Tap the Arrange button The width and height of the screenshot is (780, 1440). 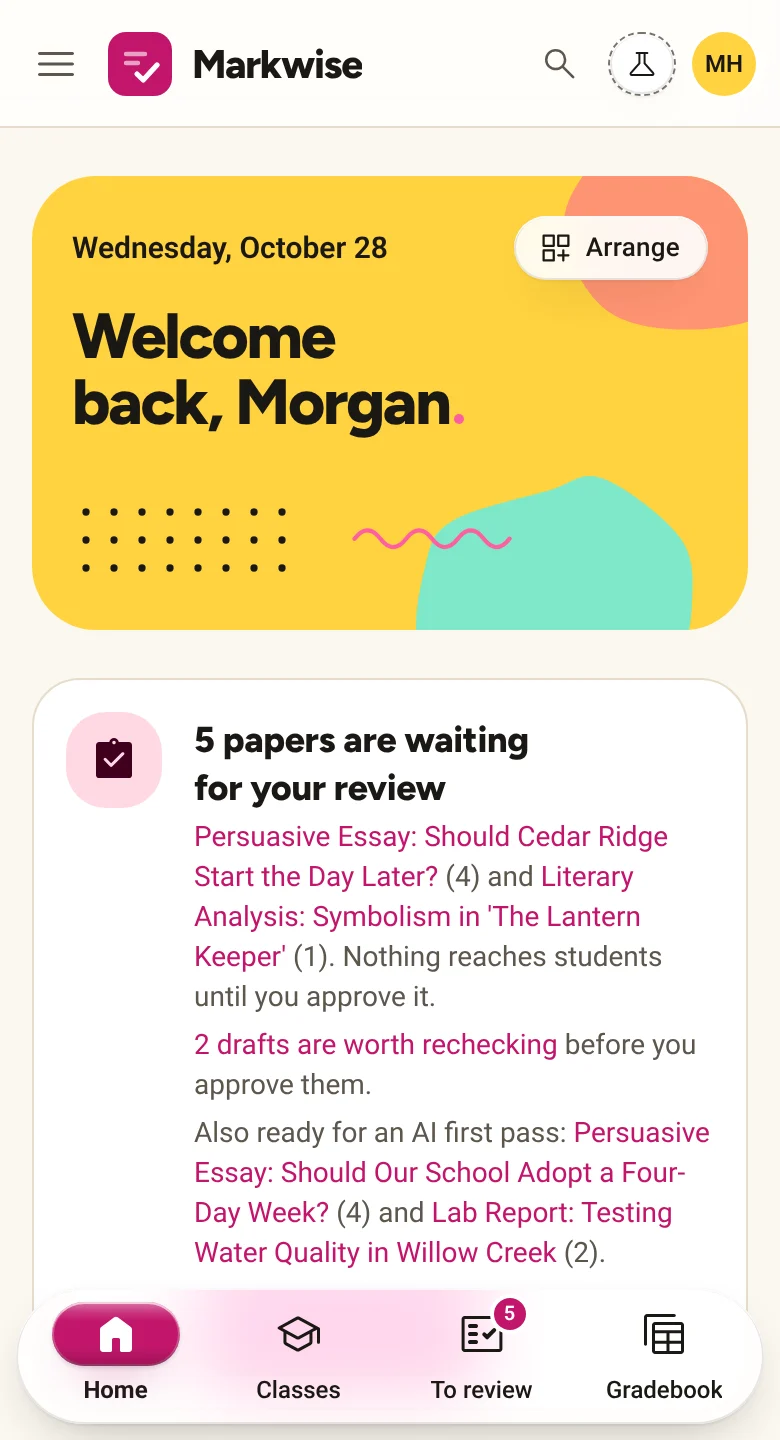pos(611,248)
